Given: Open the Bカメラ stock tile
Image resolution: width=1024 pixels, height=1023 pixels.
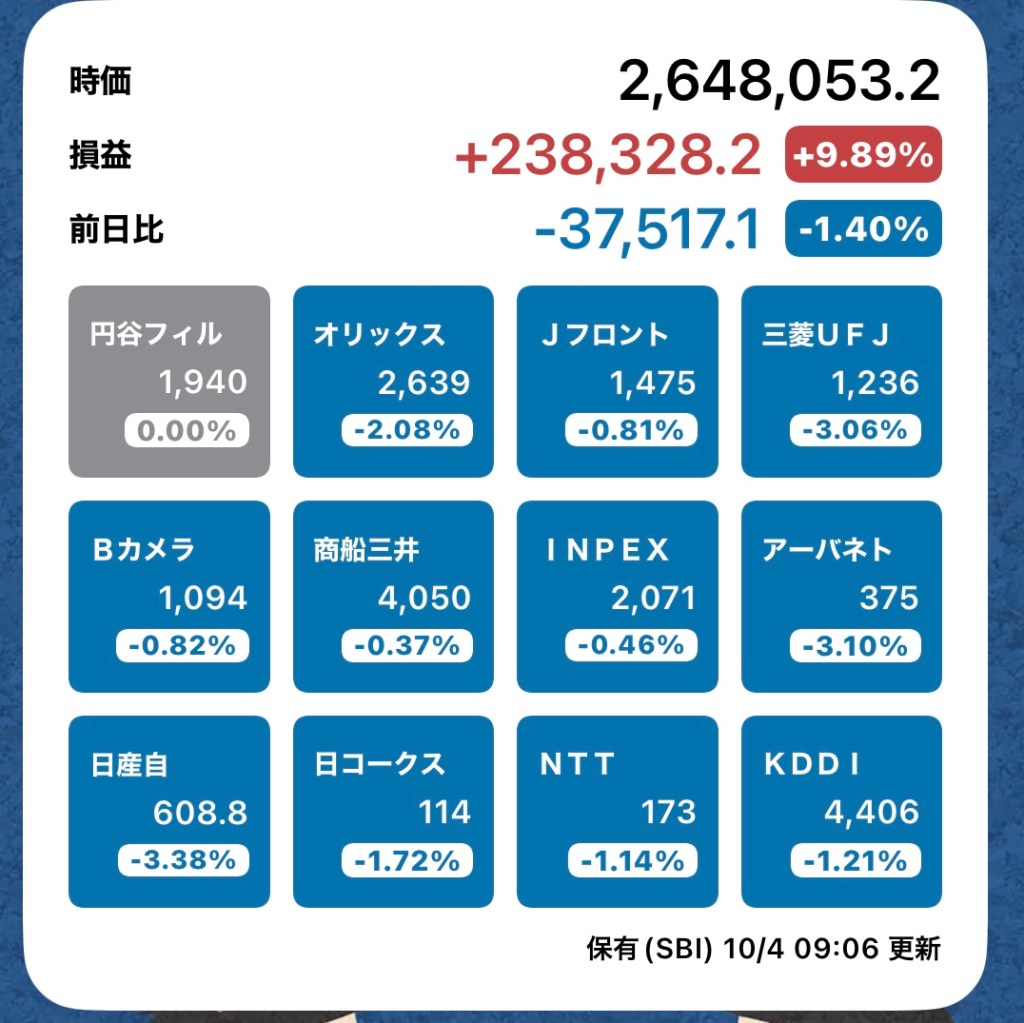Looking at the screenshot, I should click(169, 597).
